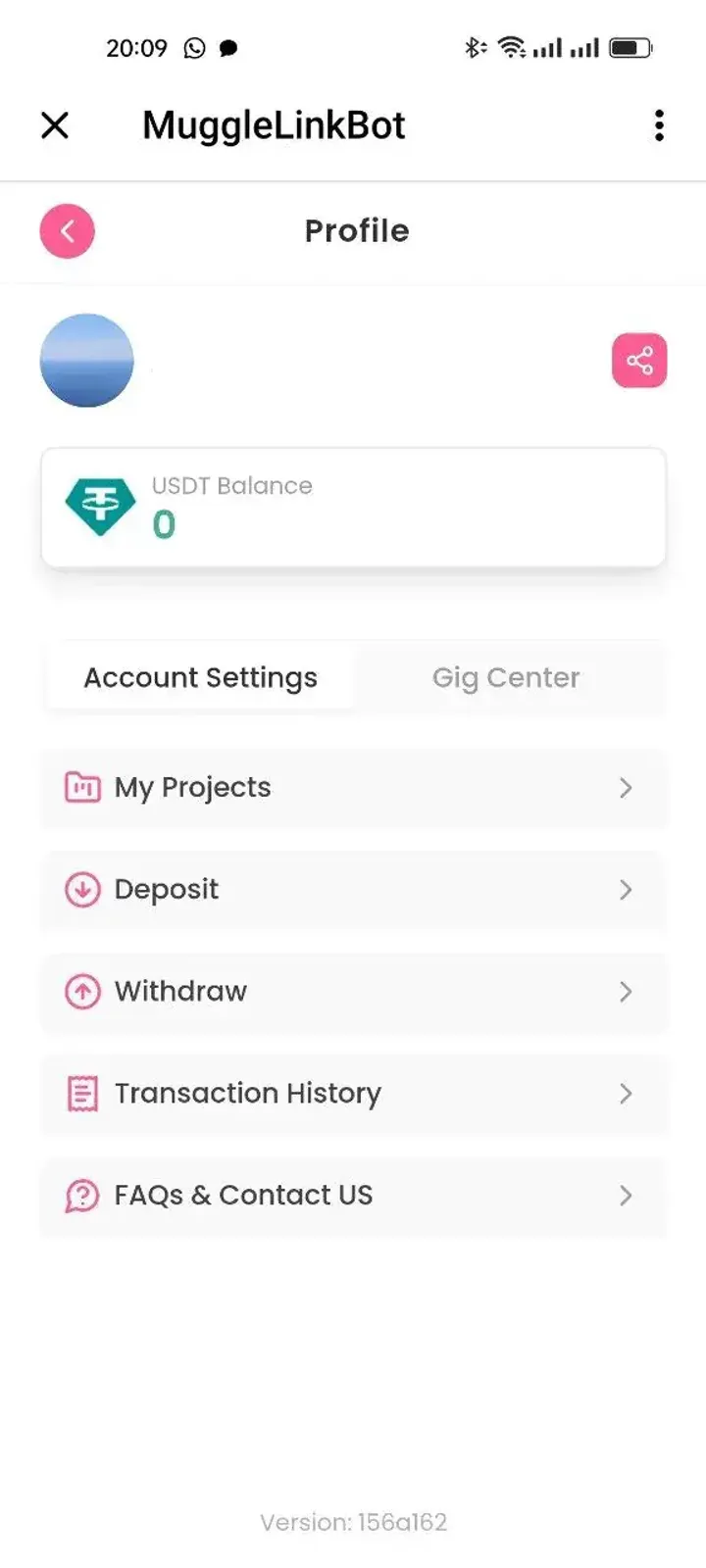Select the Transaction History receipt icon
Viewport: 706px width, 1568px height.
coord(83,1094)
